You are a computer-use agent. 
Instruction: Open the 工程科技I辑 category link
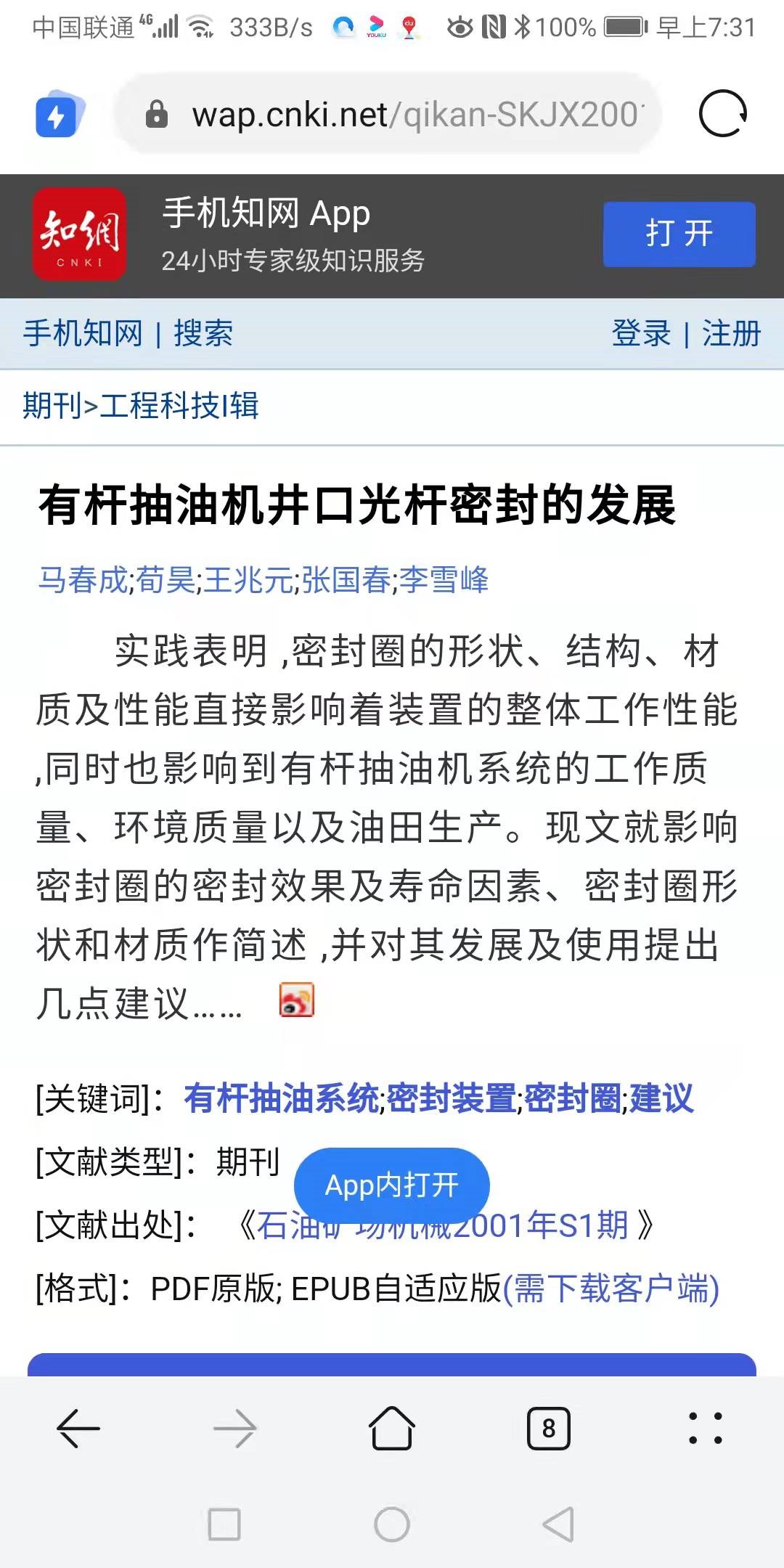pyautogui.click(x=179, y=405)
